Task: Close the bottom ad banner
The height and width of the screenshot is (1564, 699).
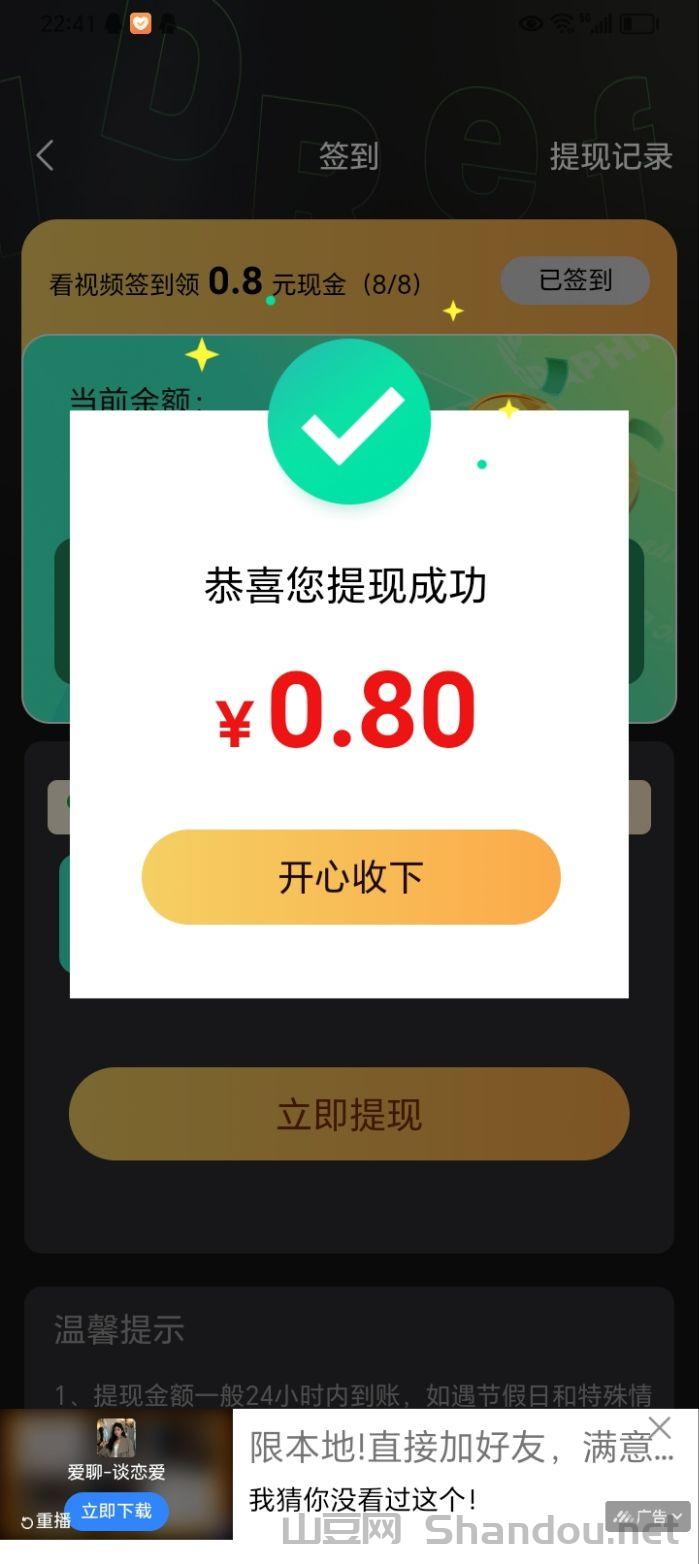Action: click(x=660, y=1427)
